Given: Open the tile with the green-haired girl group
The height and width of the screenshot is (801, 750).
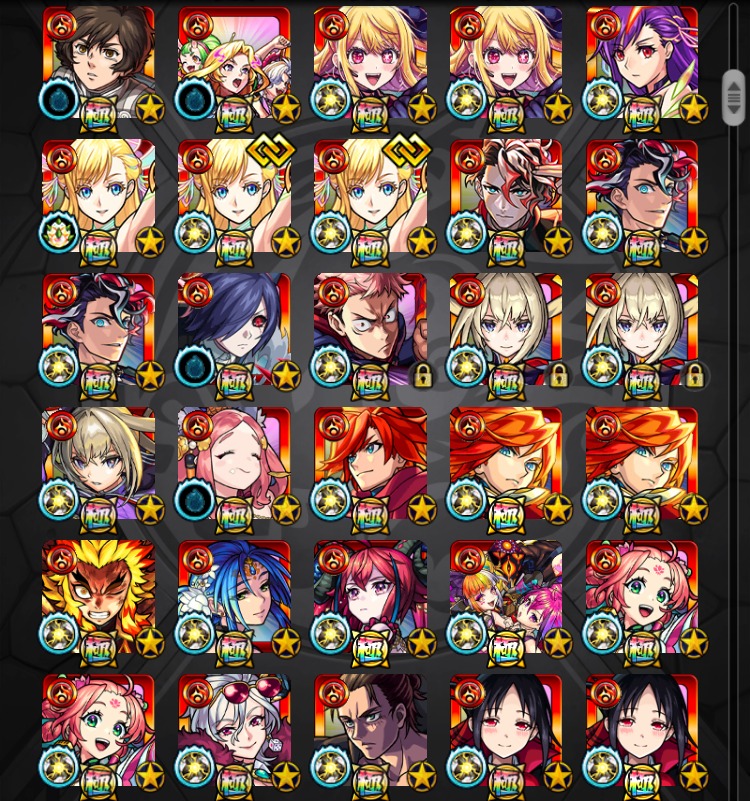Looking at the screenshot, I should click(x=234, y=63).
